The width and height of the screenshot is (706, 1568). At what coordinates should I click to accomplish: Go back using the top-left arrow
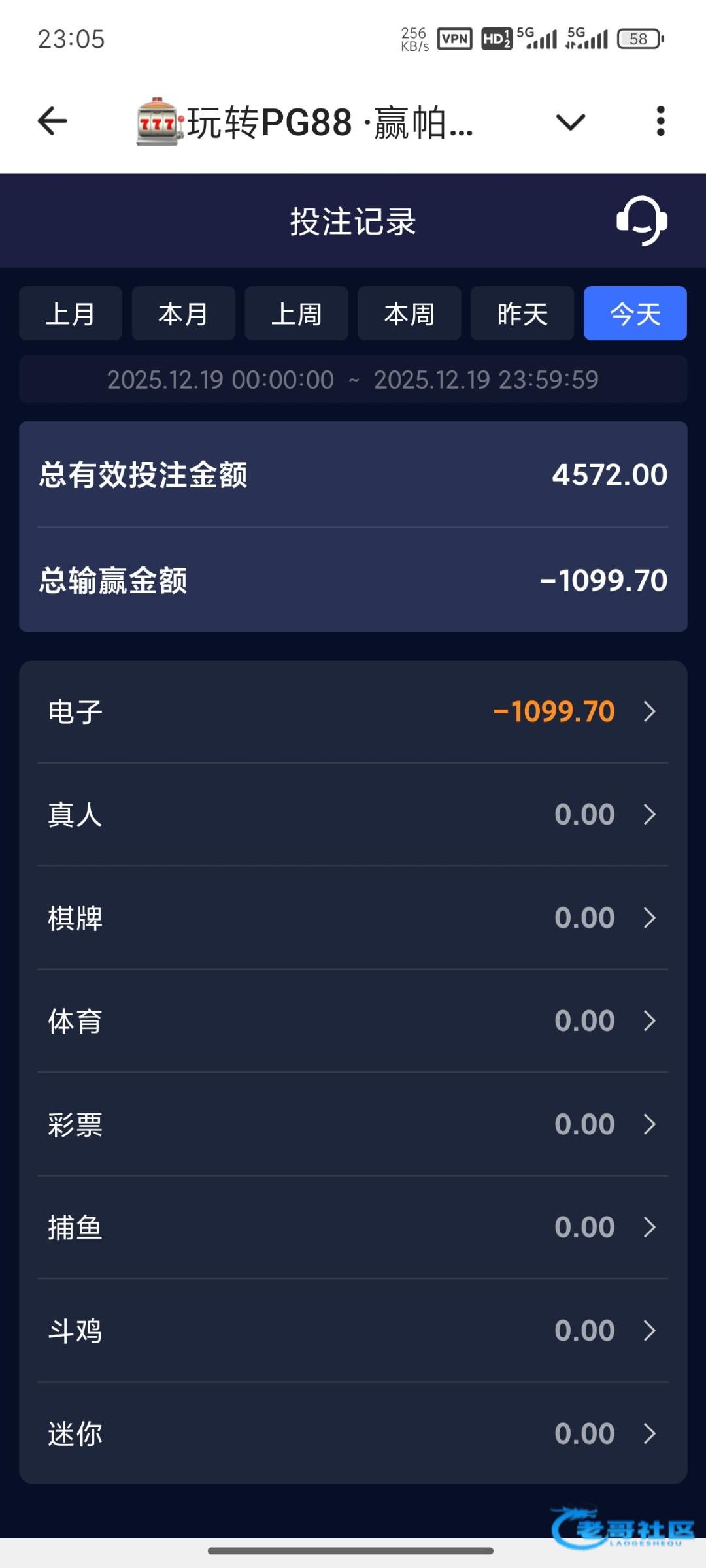(x=52, y=121)
